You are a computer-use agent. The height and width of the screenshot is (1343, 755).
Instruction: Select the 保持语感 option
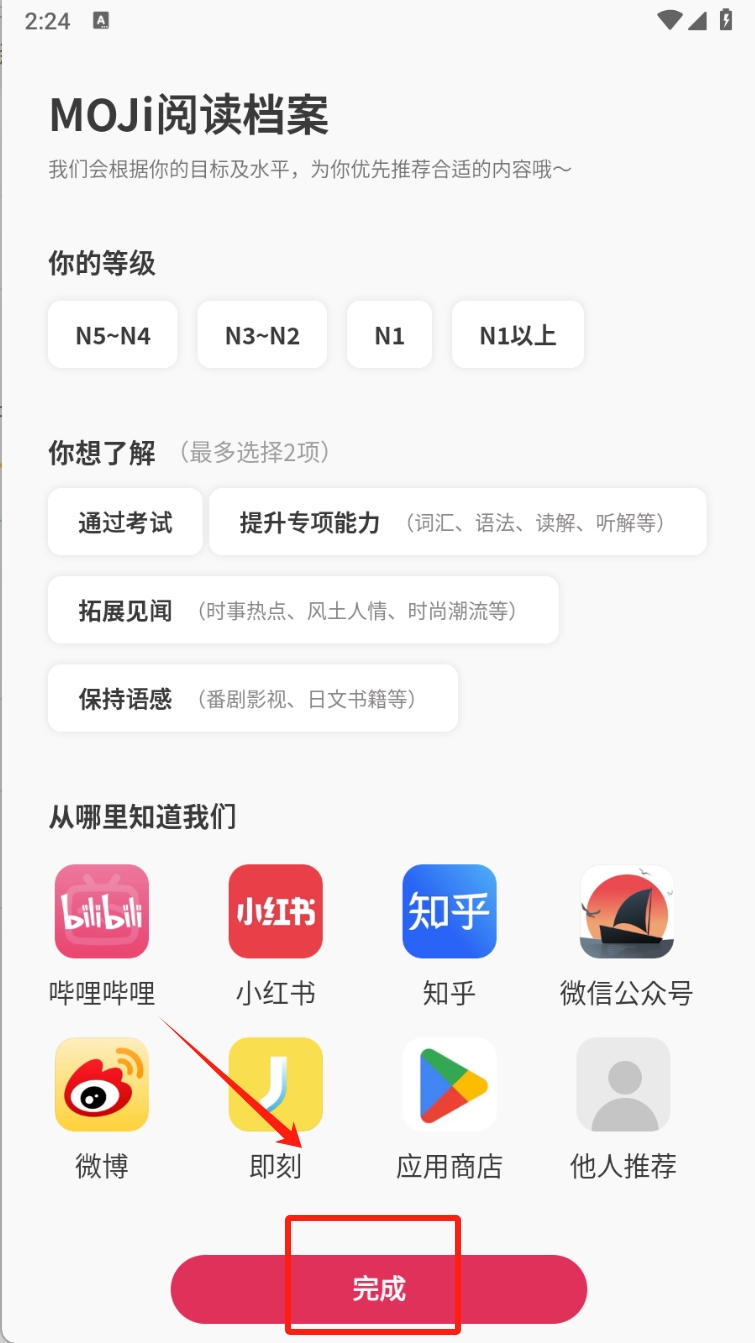(x=253, y=698)
